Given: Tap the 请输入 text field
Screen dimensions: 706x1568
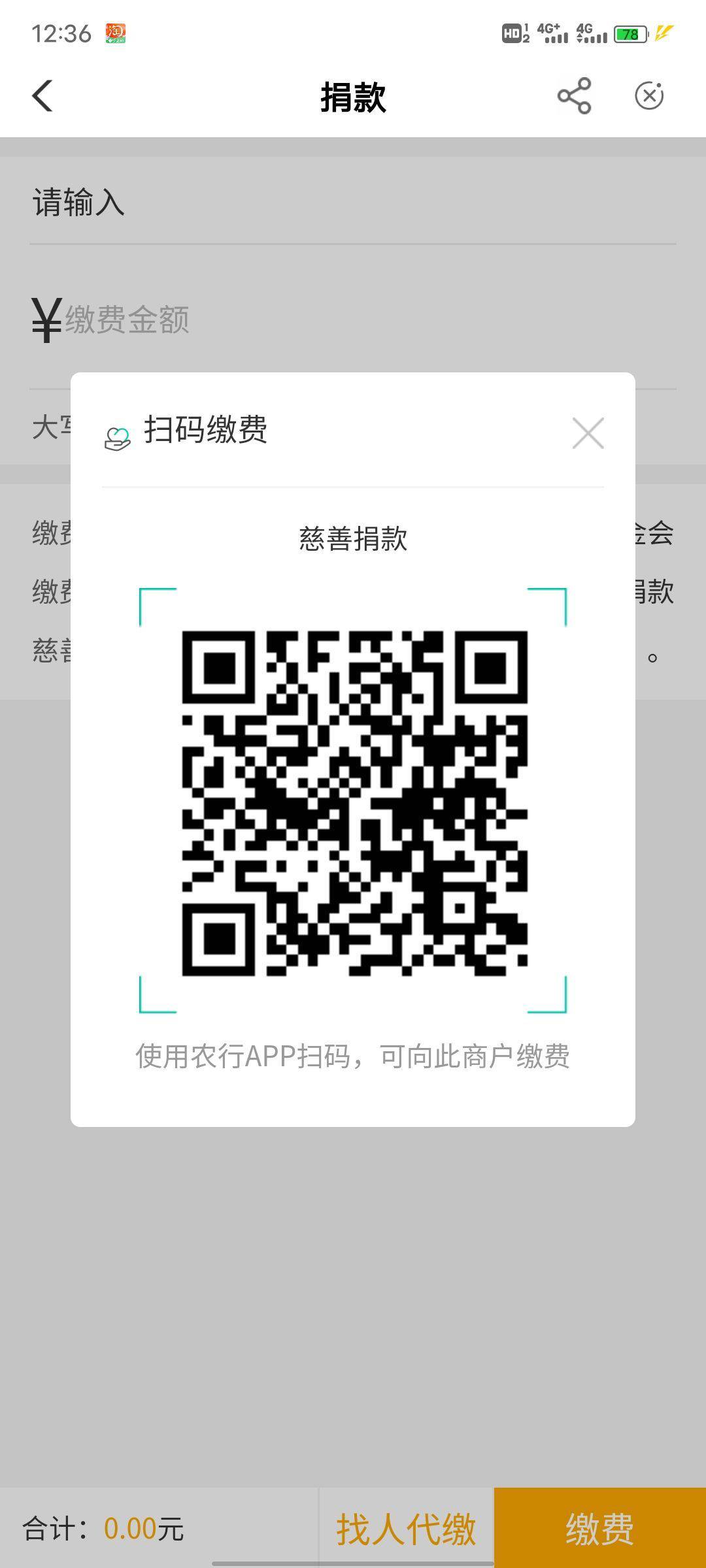Looking at the screenshot, I should click(353, 202).
